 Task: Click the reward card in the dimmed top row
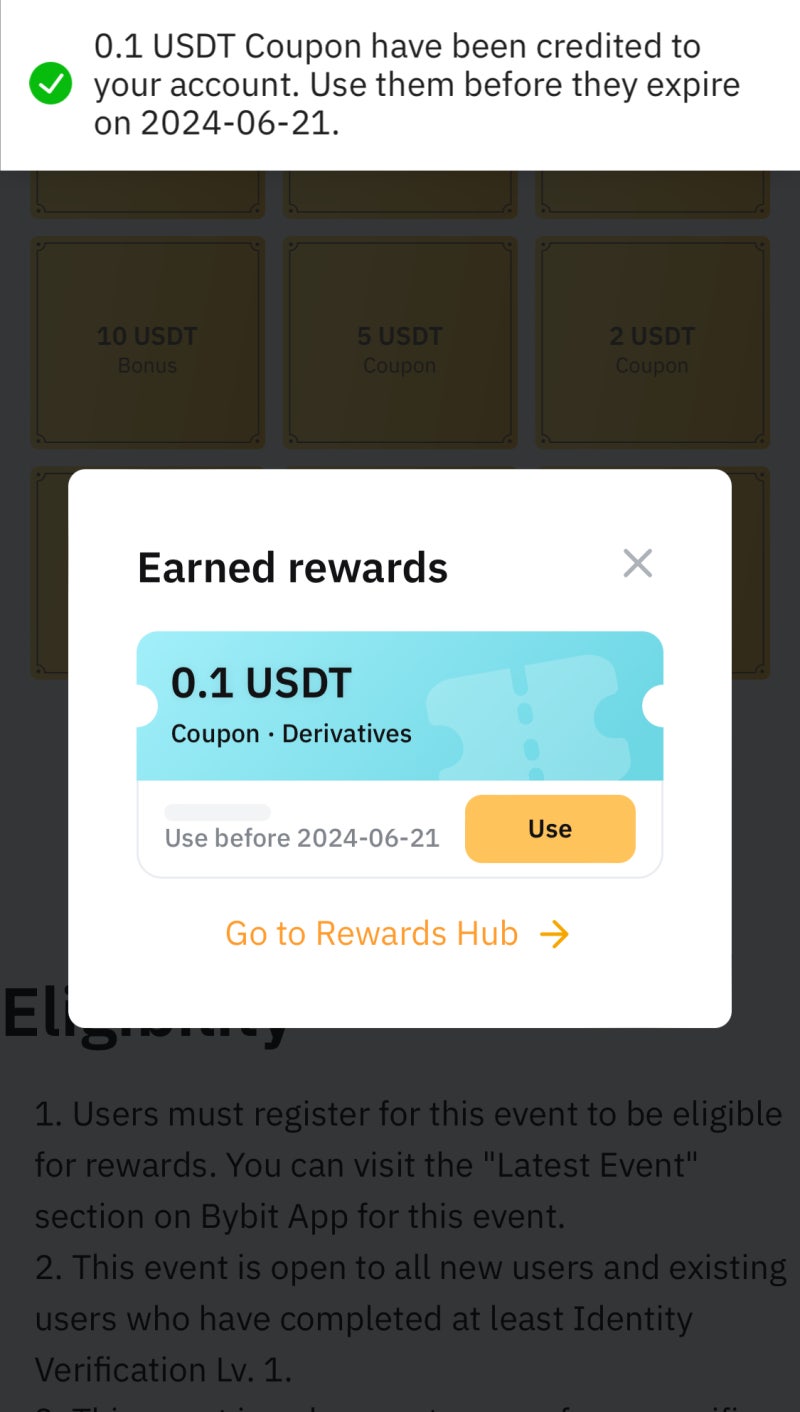(x=147, y=190)
